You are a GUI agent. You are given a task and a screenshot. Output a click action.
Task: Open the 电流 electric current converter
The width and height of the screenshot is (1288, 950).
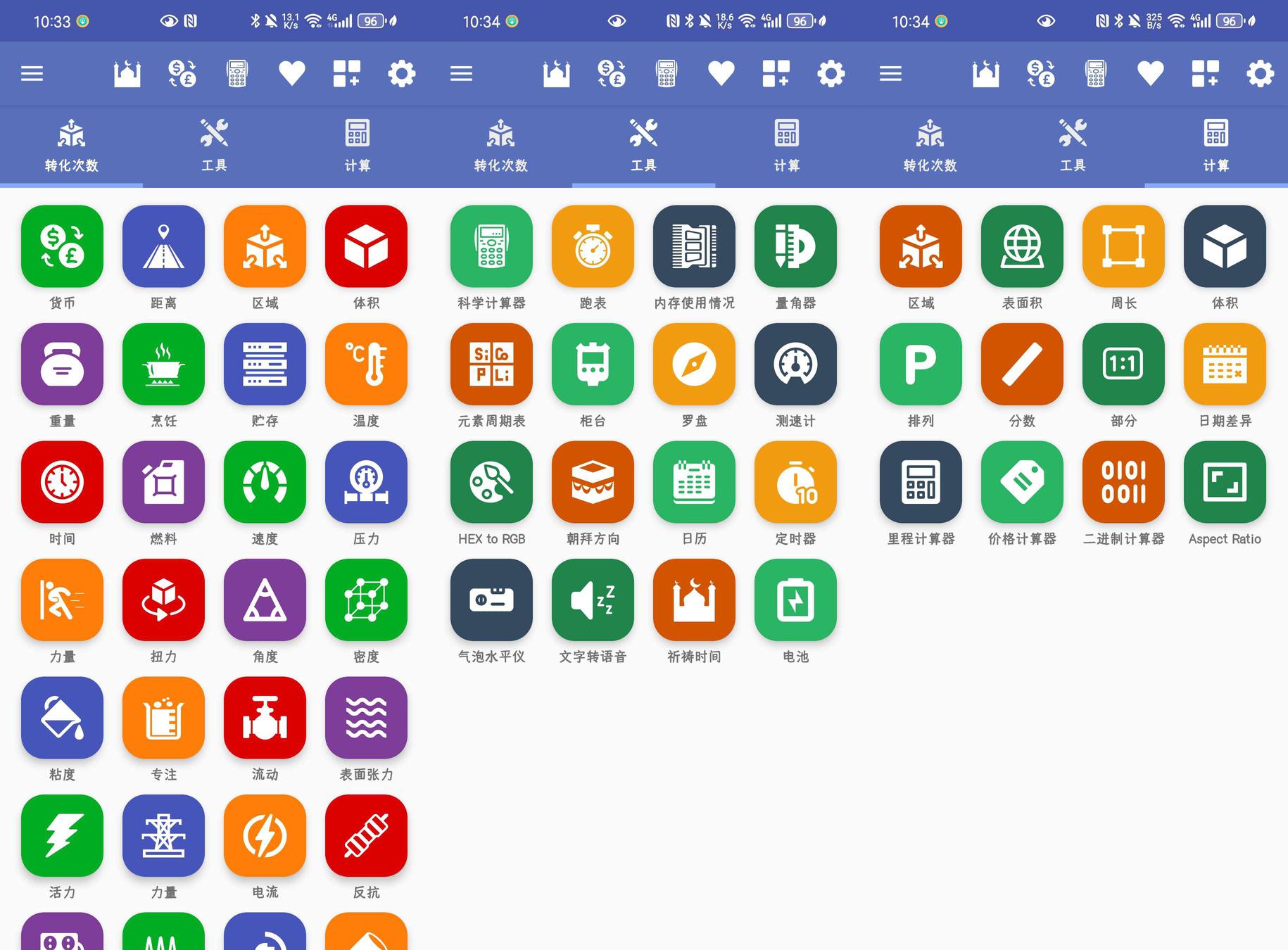tap(265, 835)
